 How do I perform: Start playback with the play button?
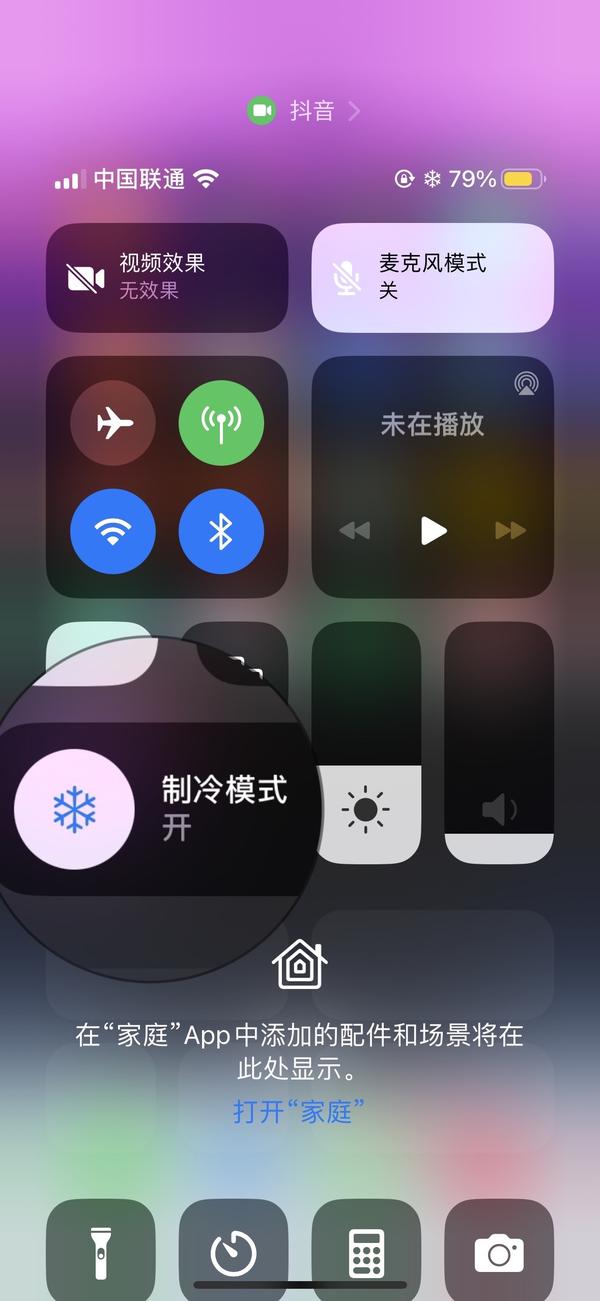point(432,530)
